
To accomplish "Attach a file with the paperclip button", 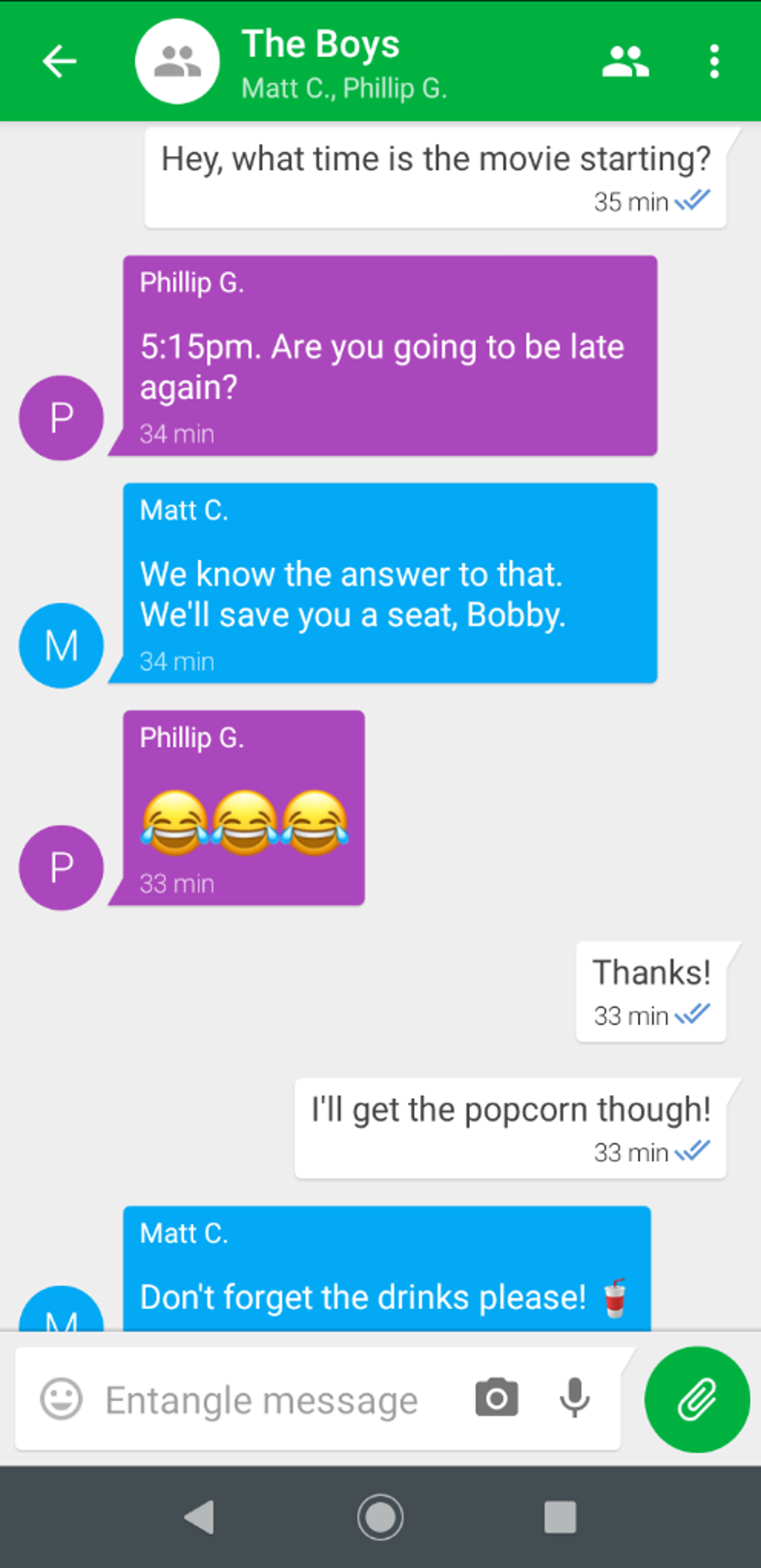I will 697,1399.
